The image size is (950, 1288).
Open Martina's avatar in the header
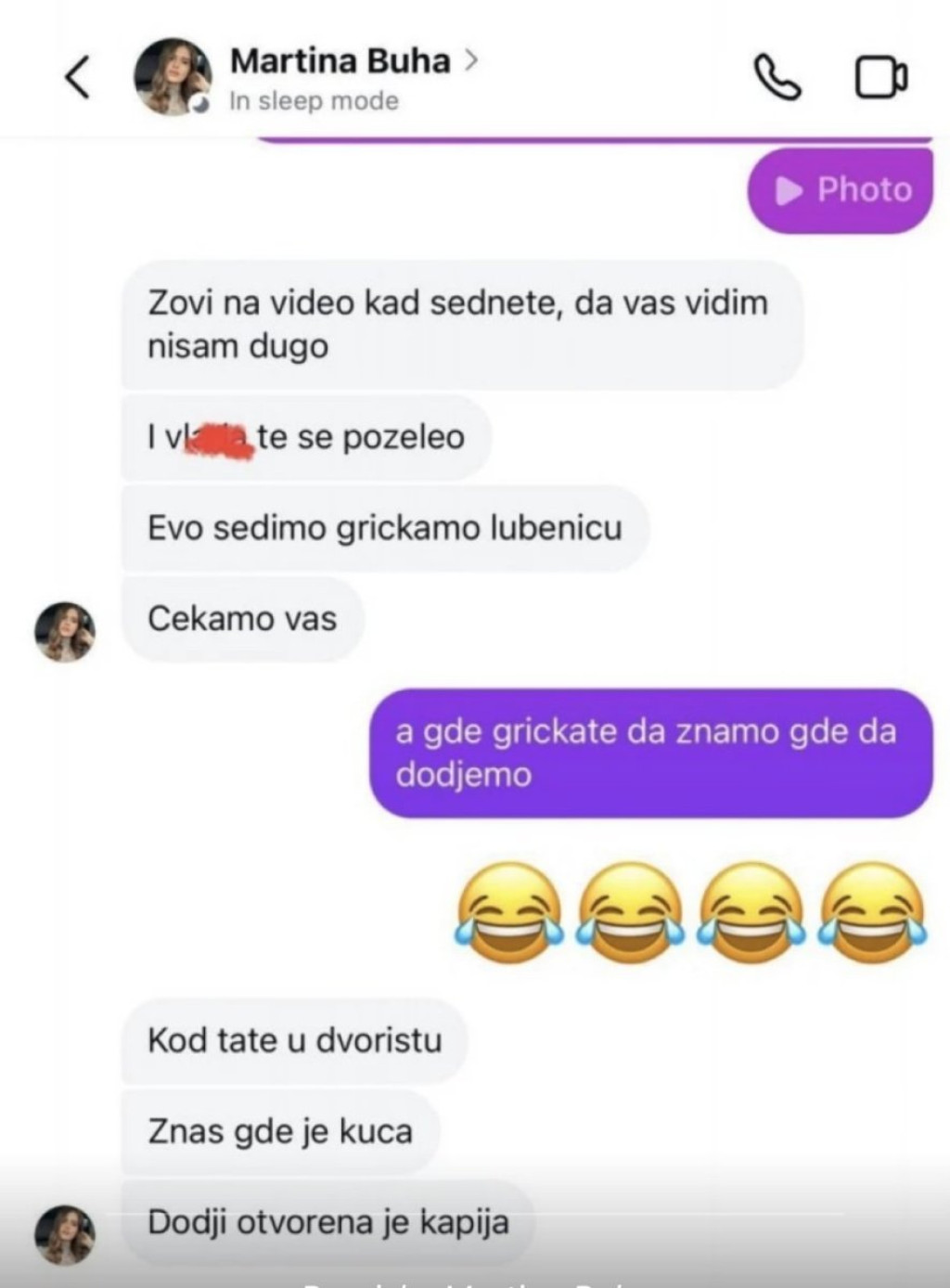click(x=173, y=77)
